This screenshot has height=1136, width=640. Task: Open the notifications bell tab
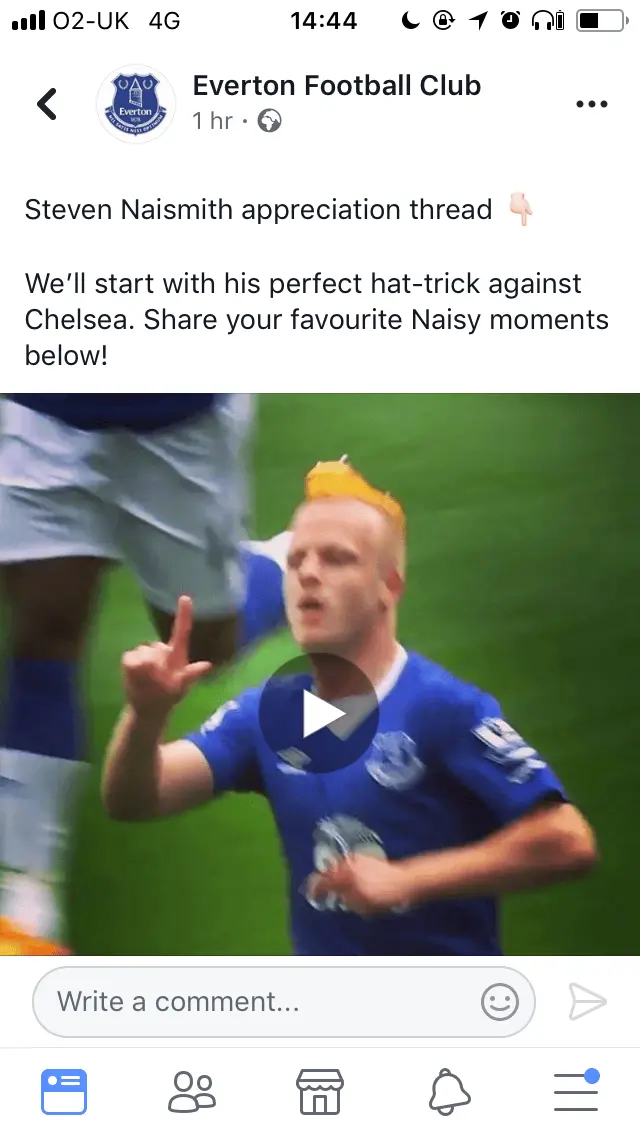(x=448, y=1091)
